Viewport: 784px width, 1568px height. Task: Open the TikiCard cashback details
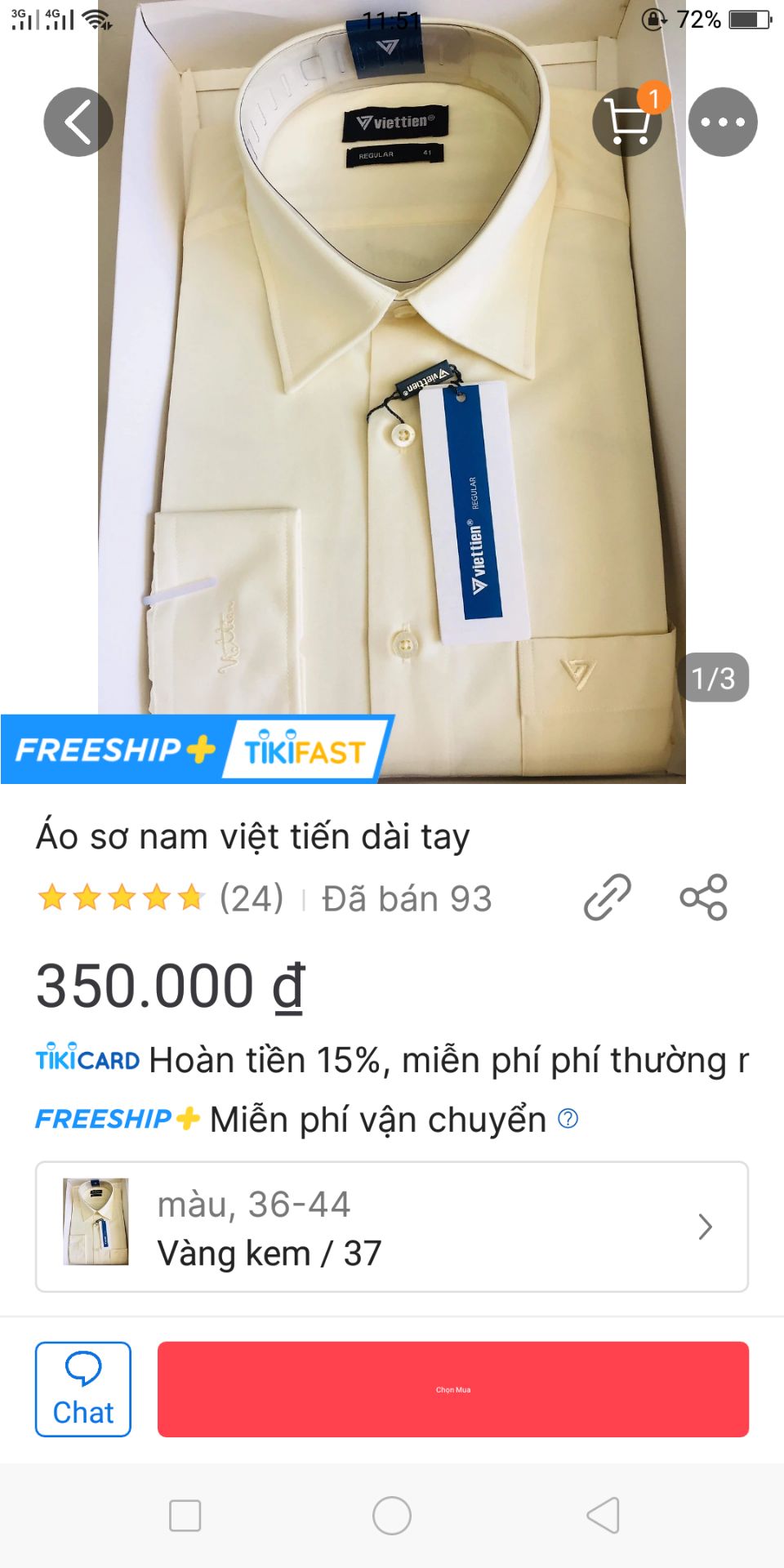[86, 1059]
